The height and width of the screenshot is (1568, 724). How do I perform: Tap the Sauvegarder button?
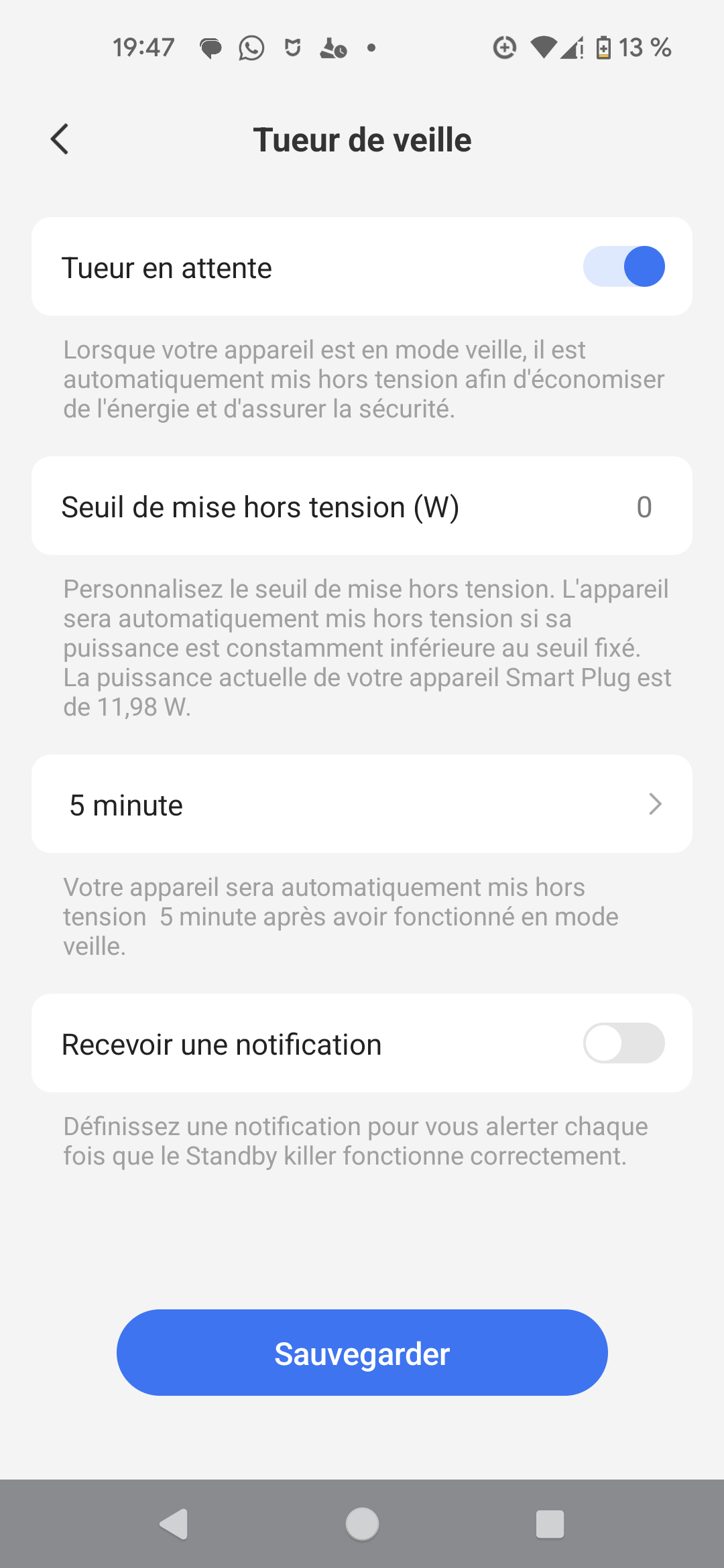(362, 1353)
